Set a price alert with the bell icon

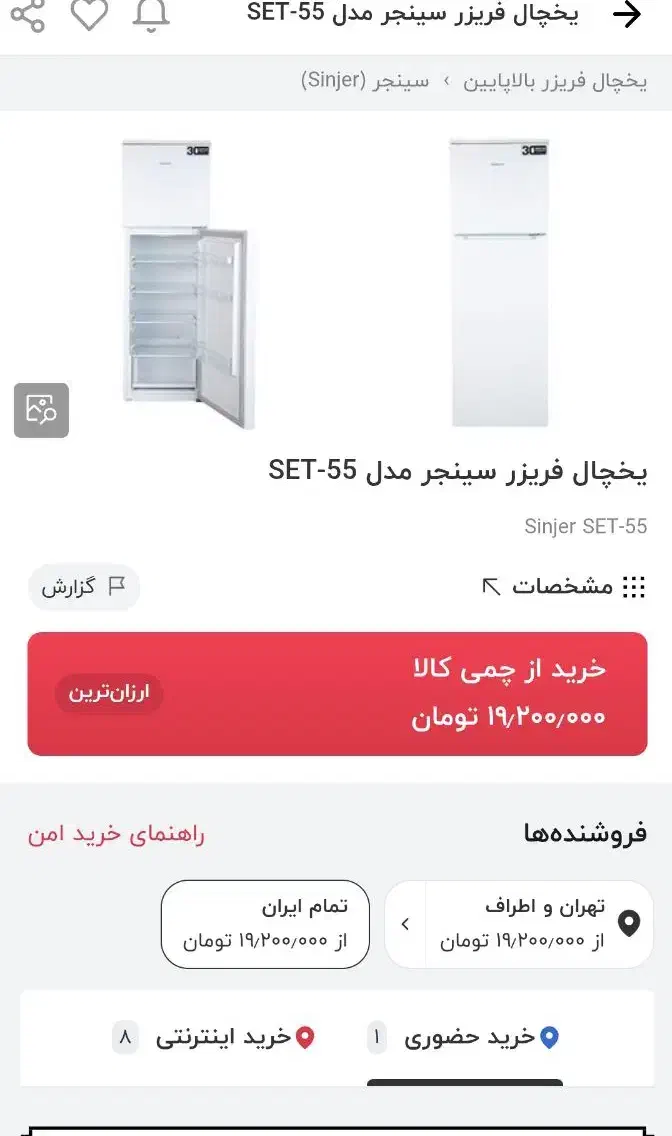pyautogui.click(x=151, y=14)
